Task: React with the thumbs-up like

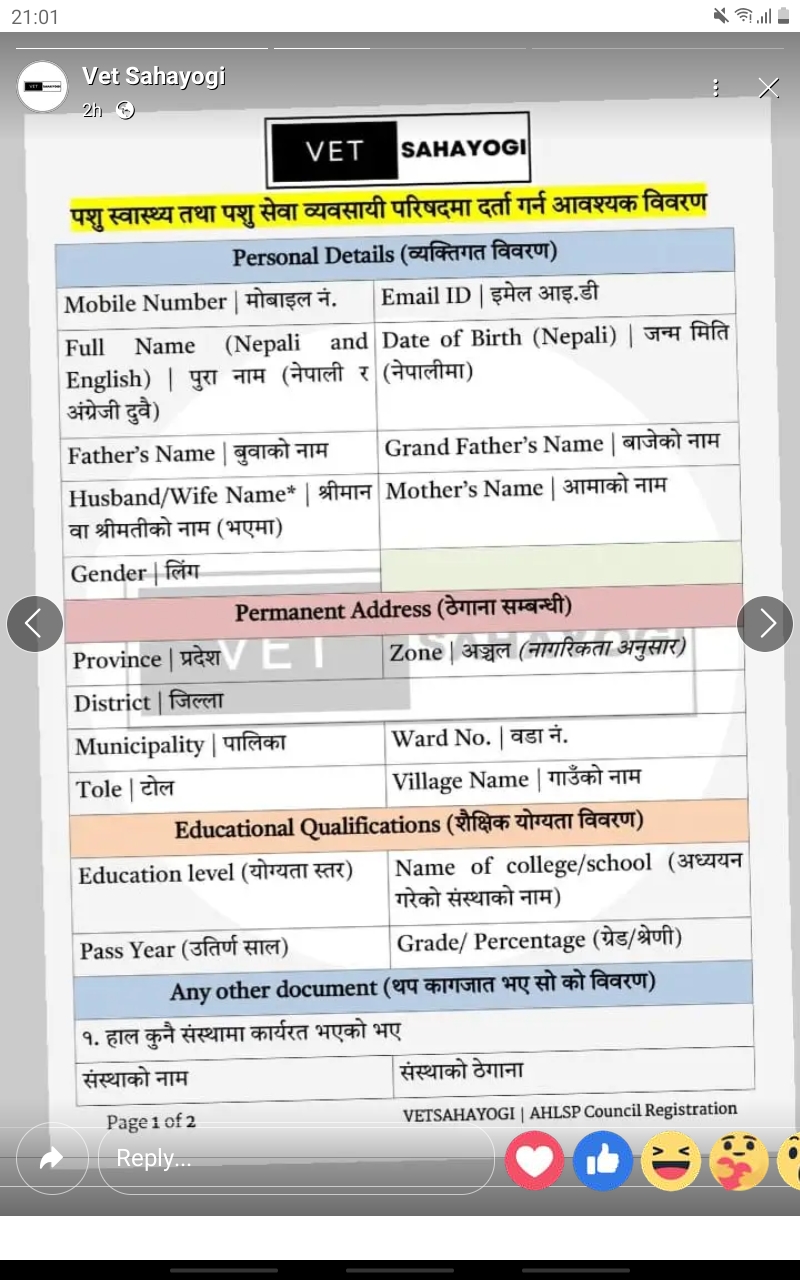Action: 603,1161
